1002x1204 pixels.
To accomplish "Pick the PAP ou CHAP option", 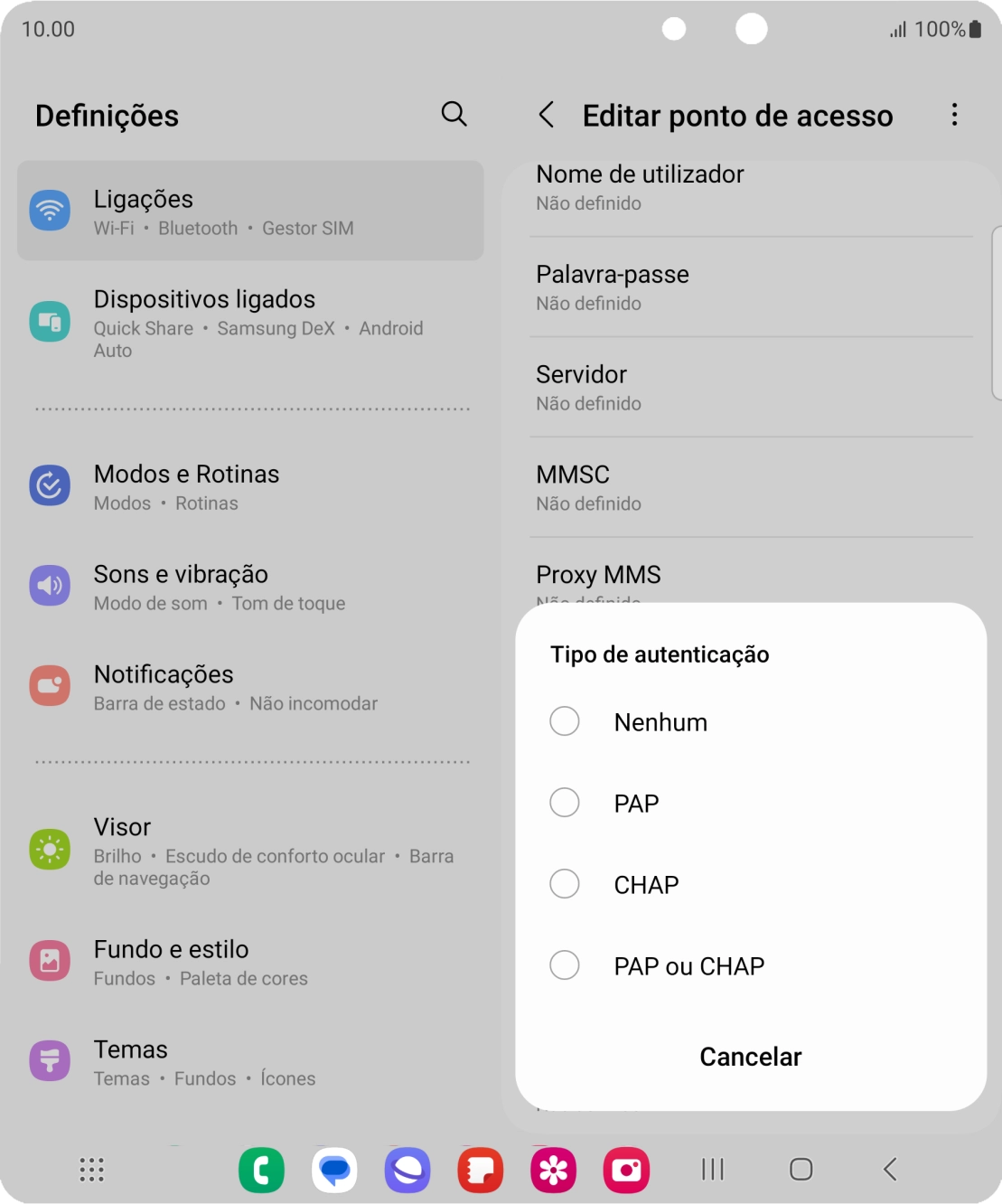I will [x=565, y=965].
